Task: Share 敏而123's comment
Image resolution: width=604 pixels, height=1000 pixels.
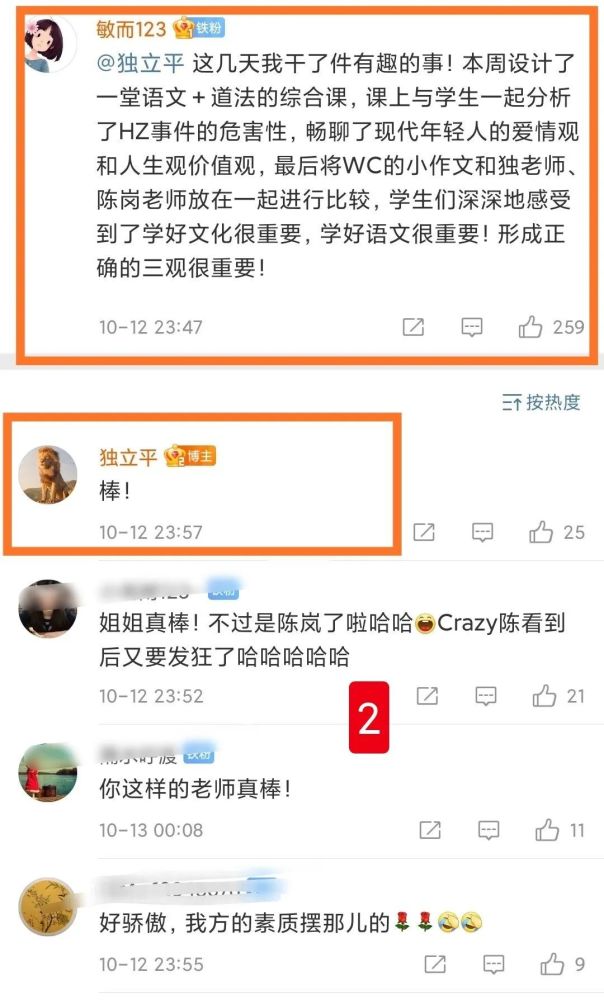Action: [x=413, y=327]
